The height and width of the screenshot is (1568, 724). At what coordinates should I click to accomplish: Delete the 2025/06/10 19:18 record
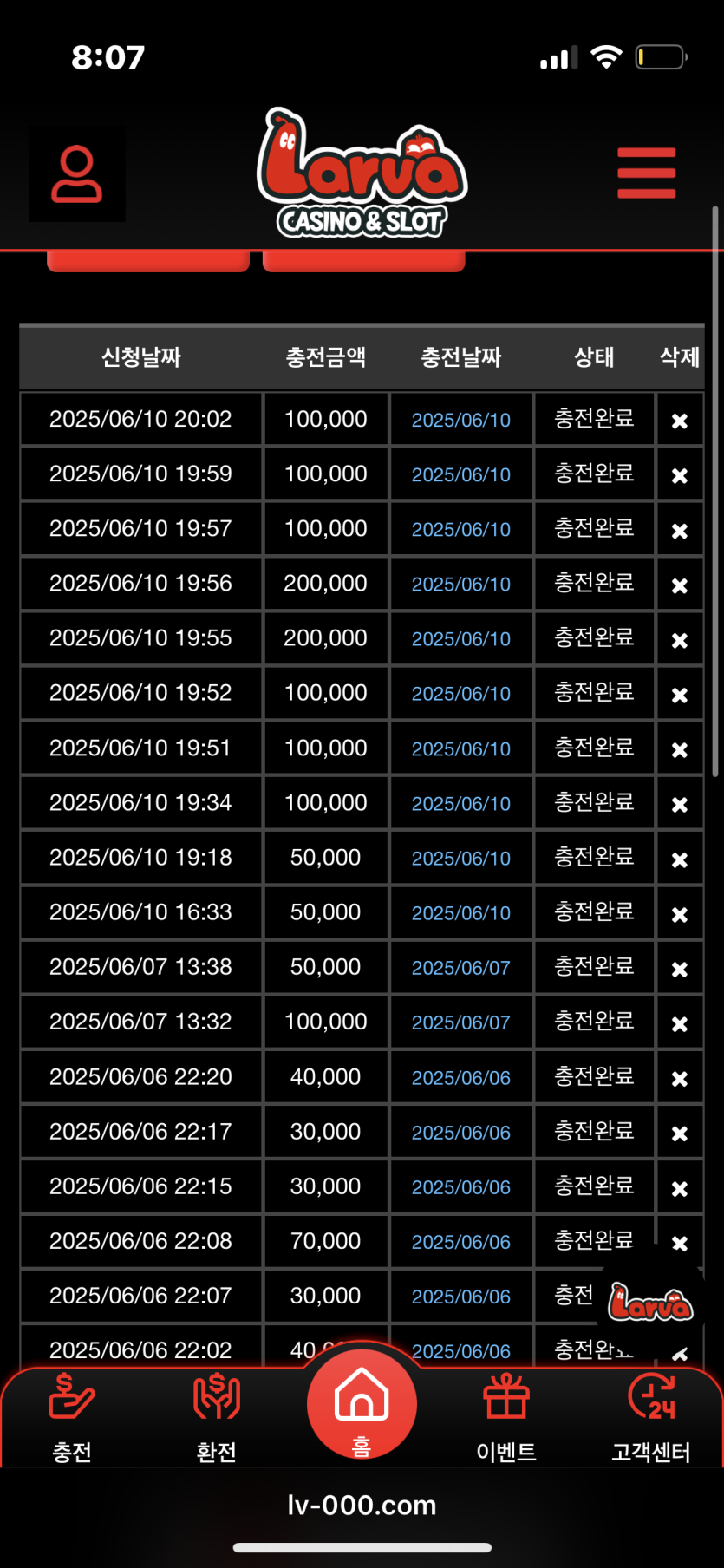click(x=680, y=859)
